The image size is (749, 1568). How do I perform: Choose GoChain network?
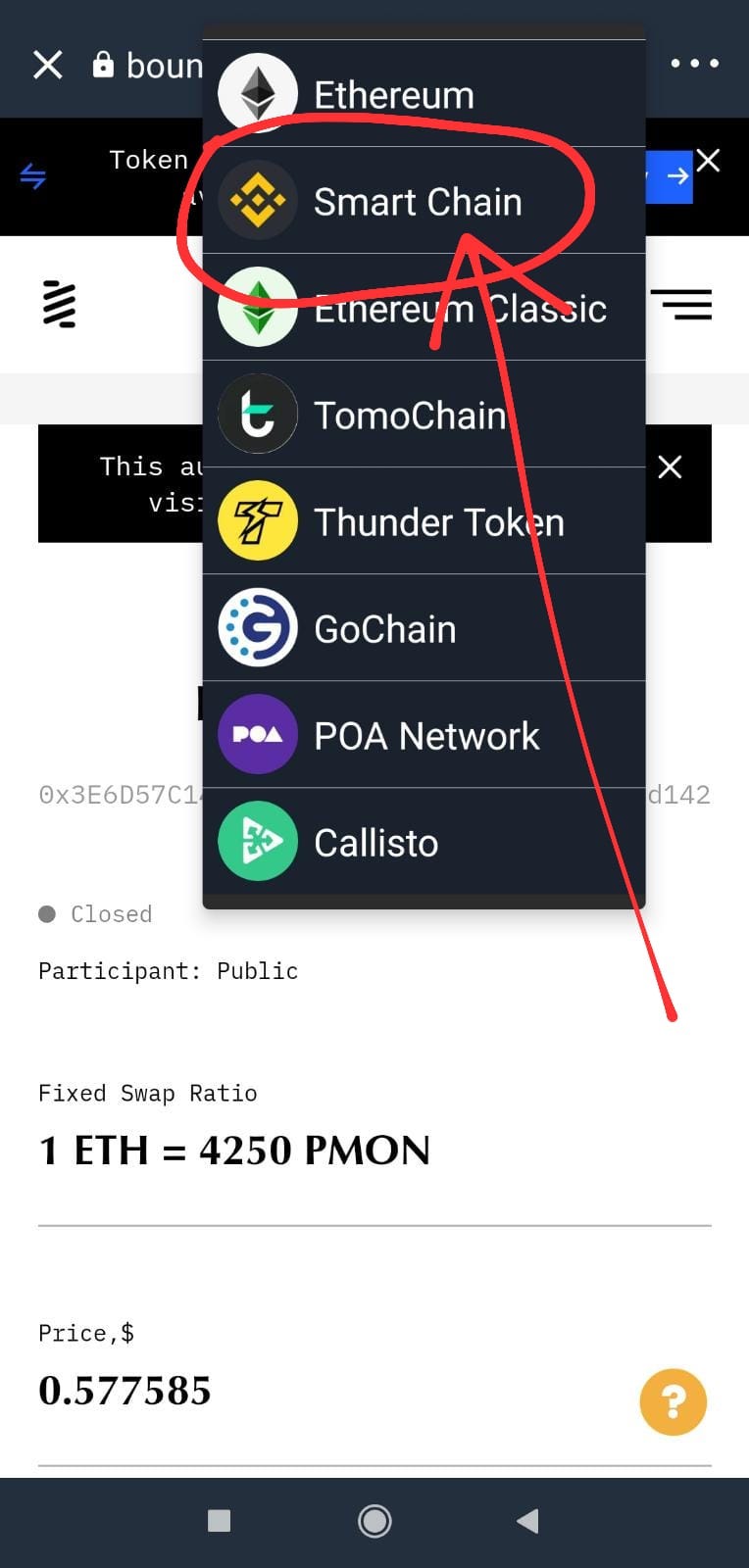pos(424,628)
